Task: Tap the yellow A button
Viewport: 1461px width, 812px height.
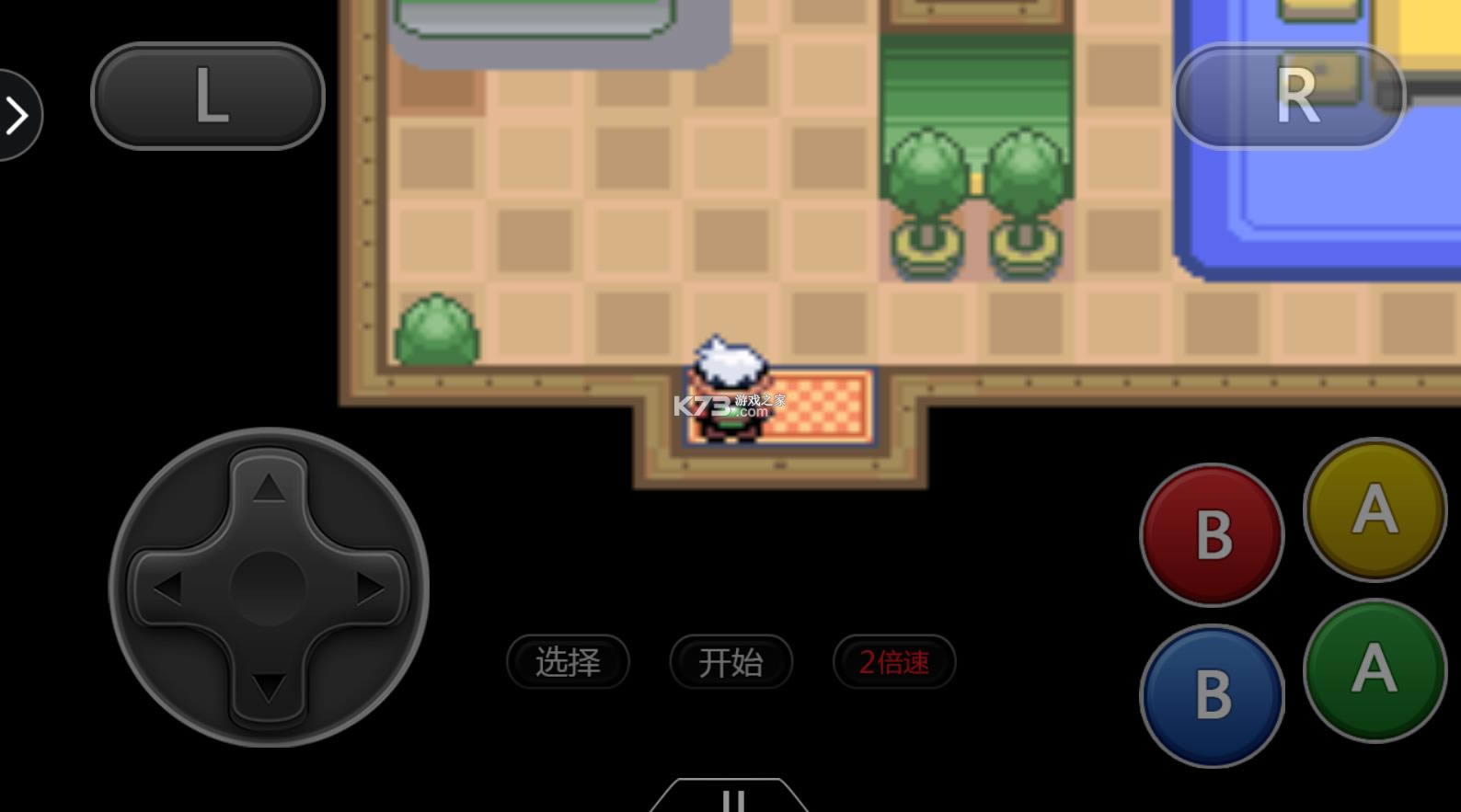Action: tap(1375, 509)
